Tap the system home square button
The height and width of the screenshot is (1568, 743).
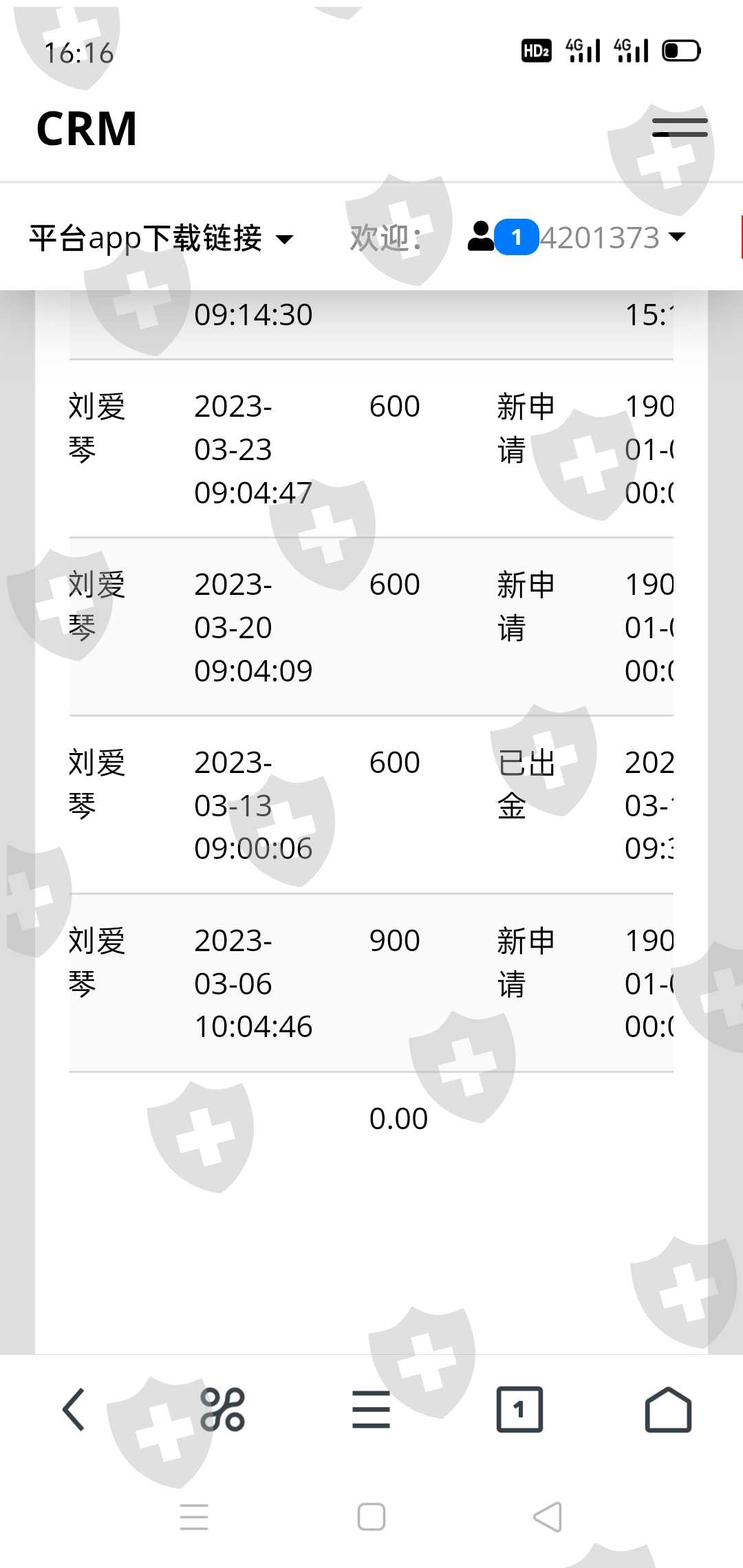371,1516
